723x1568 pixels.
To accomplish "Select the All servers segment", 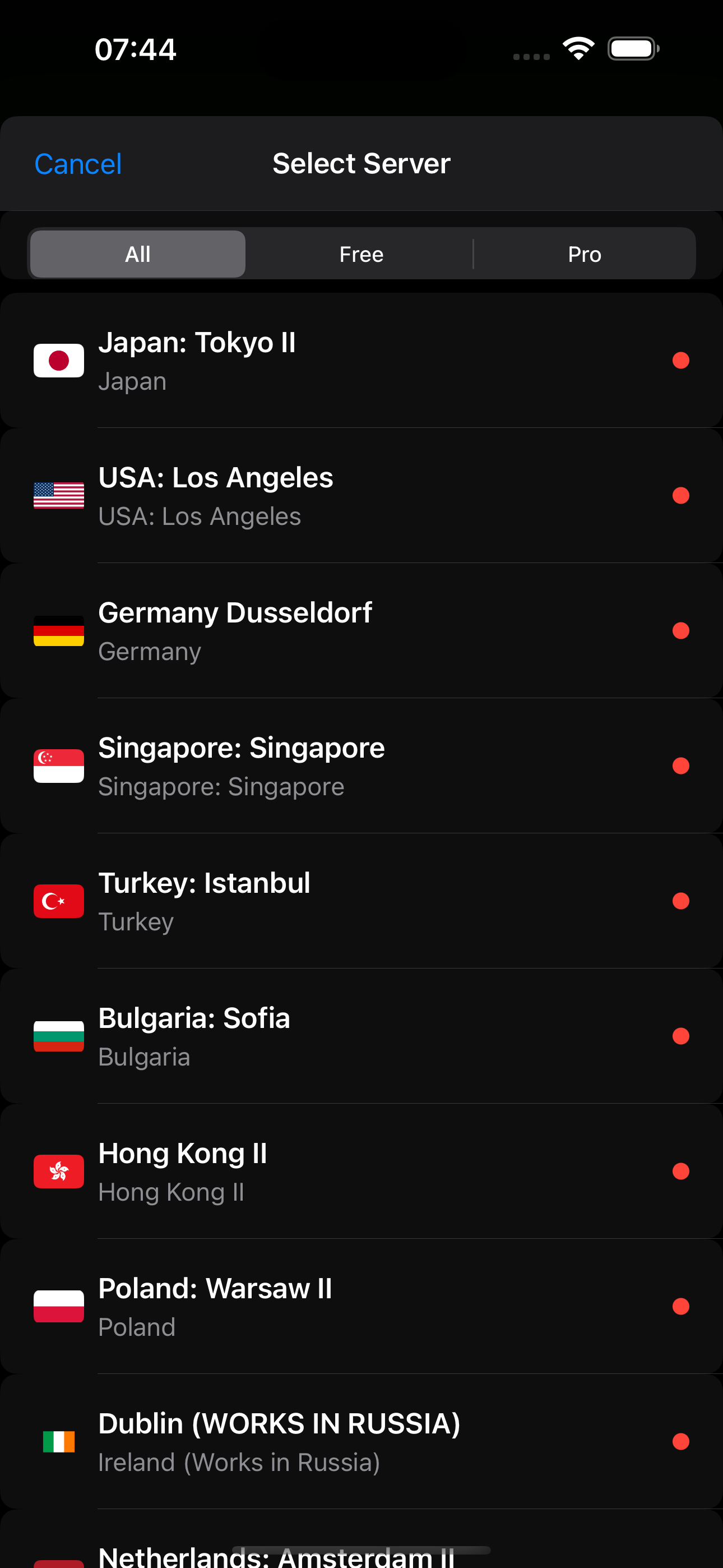I will tap(138, 254).
